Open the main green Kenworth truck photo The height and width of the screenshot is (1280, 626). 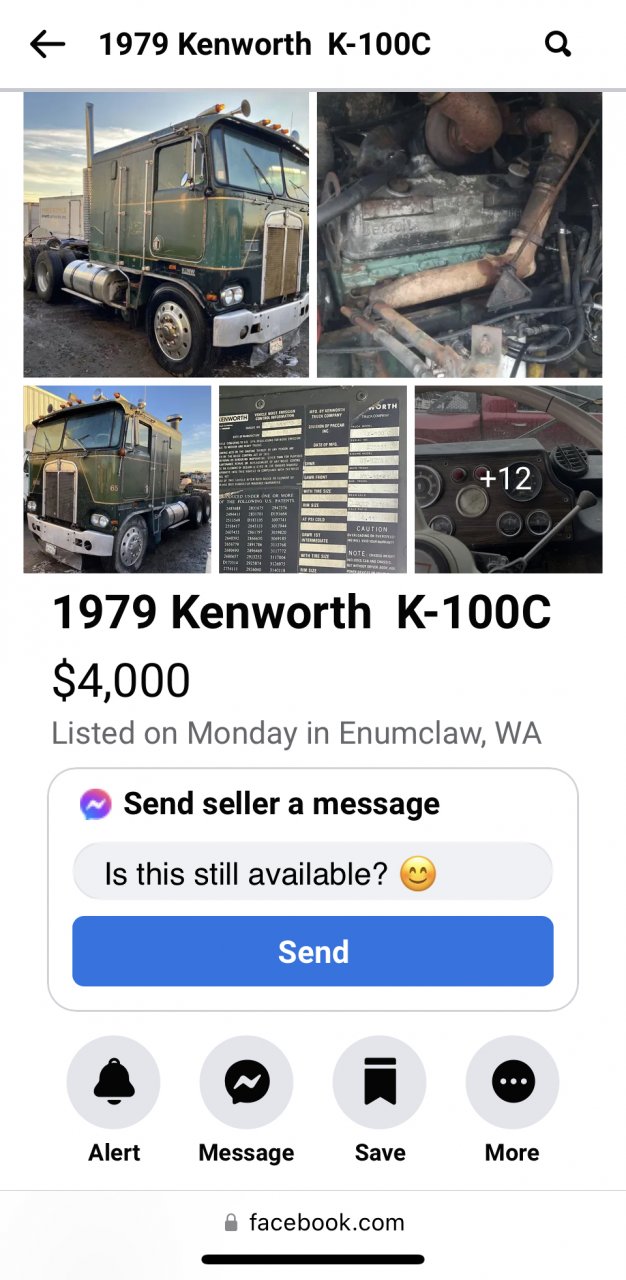(166, 235)
